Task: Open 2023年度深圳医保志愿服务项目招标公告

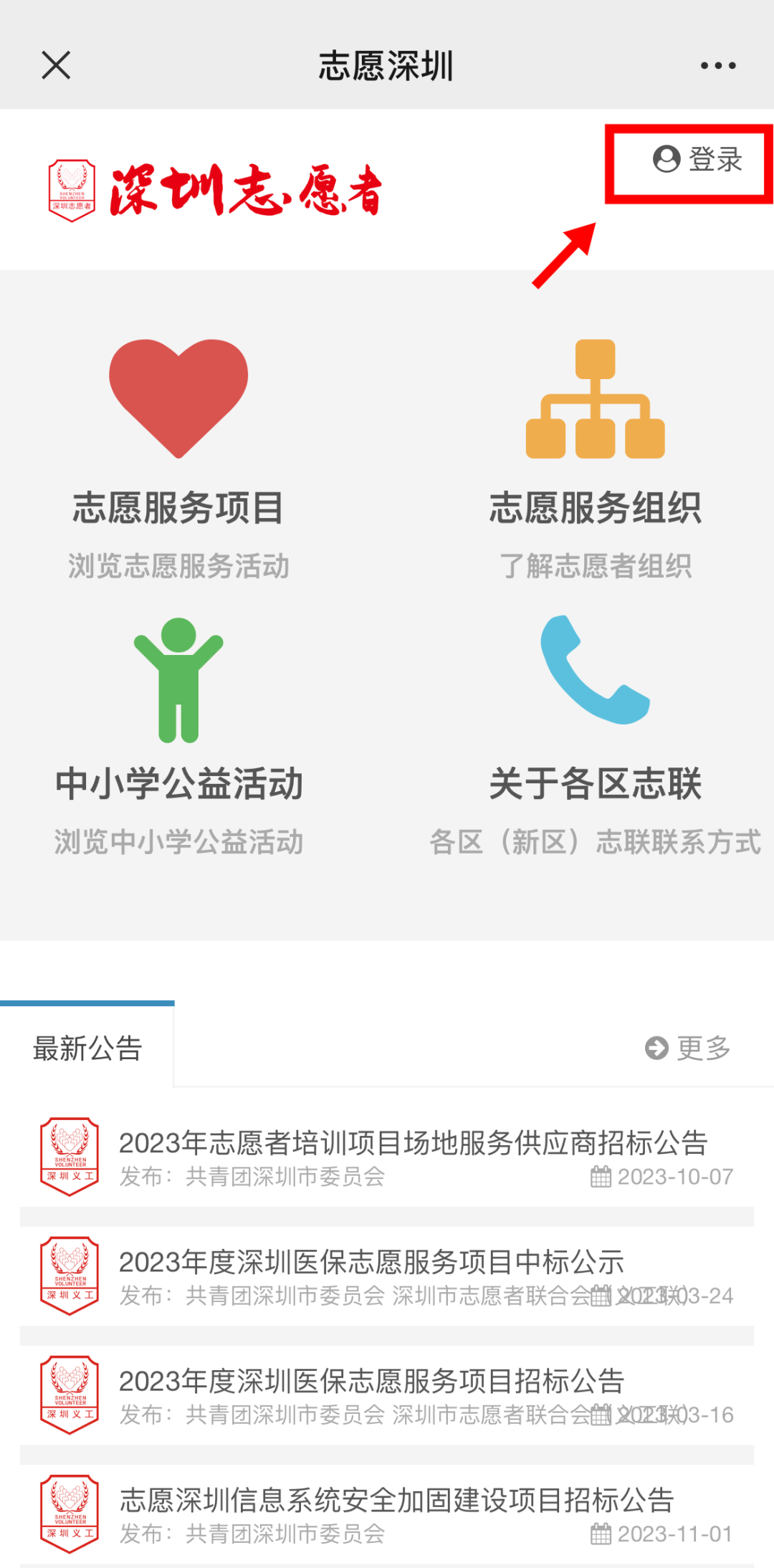Action: click(371, 1381)
